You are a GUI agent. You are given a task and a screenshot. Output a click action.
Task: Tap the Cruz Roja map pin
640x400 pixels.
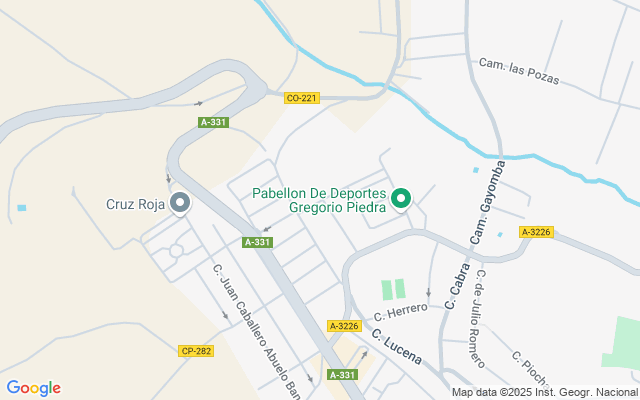coord(180,204)
